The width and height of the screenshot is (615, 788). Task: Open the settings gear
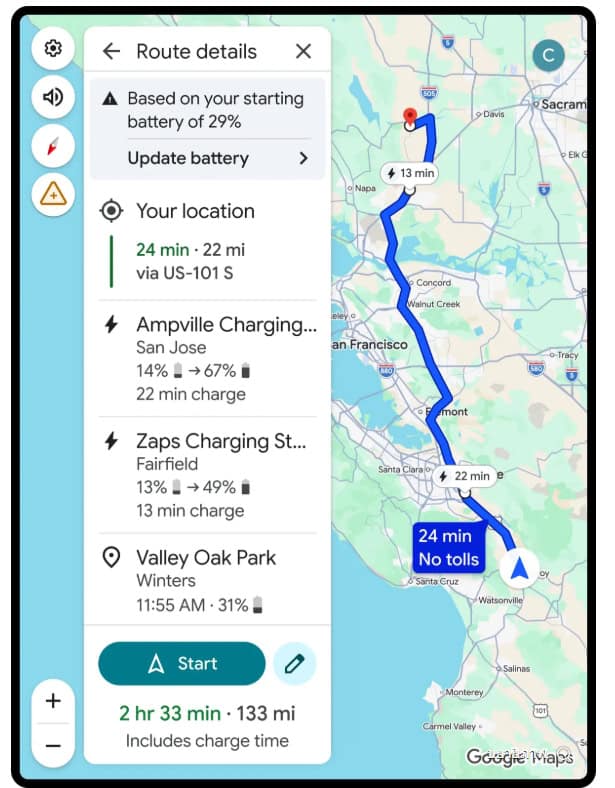(53, 48)
